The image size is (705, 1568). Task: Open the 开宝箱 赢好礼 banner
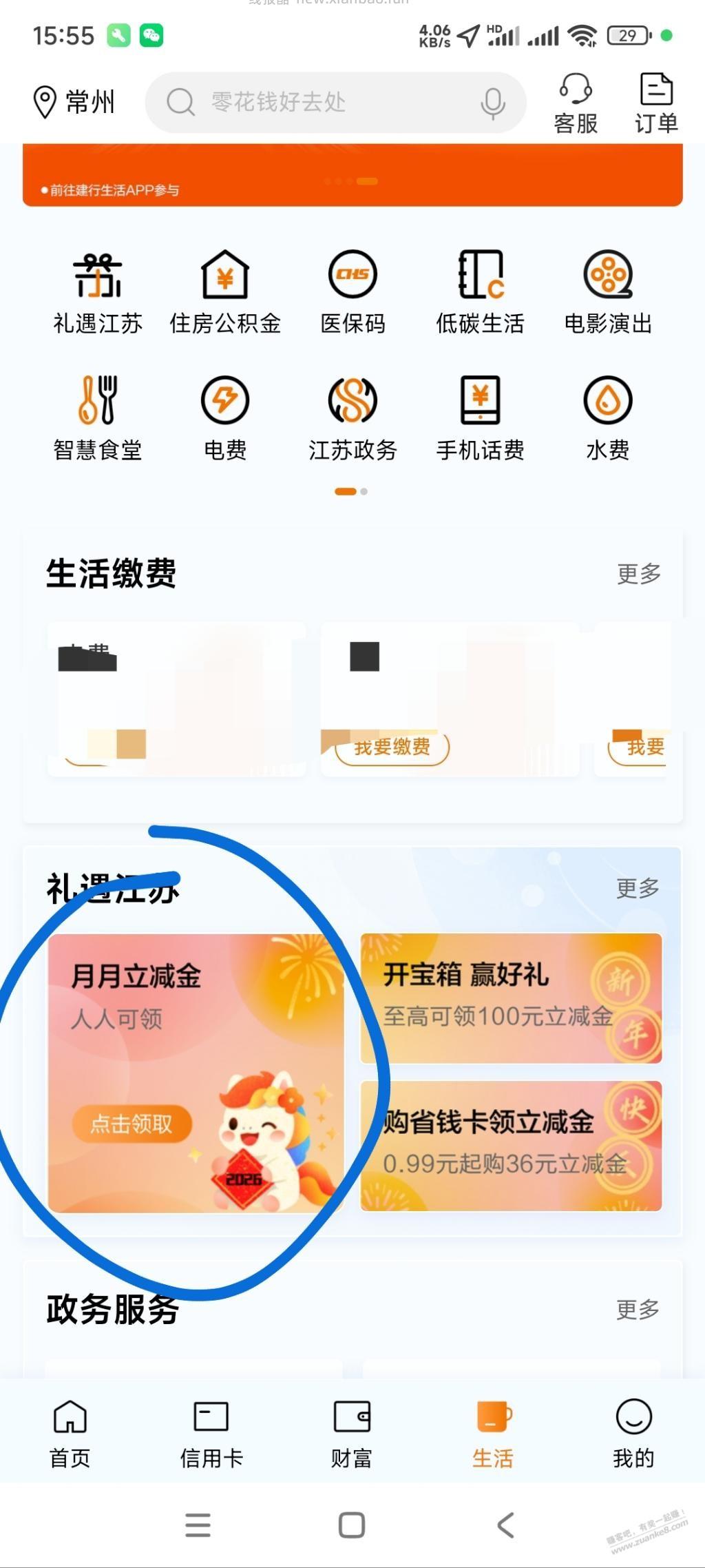511,999
